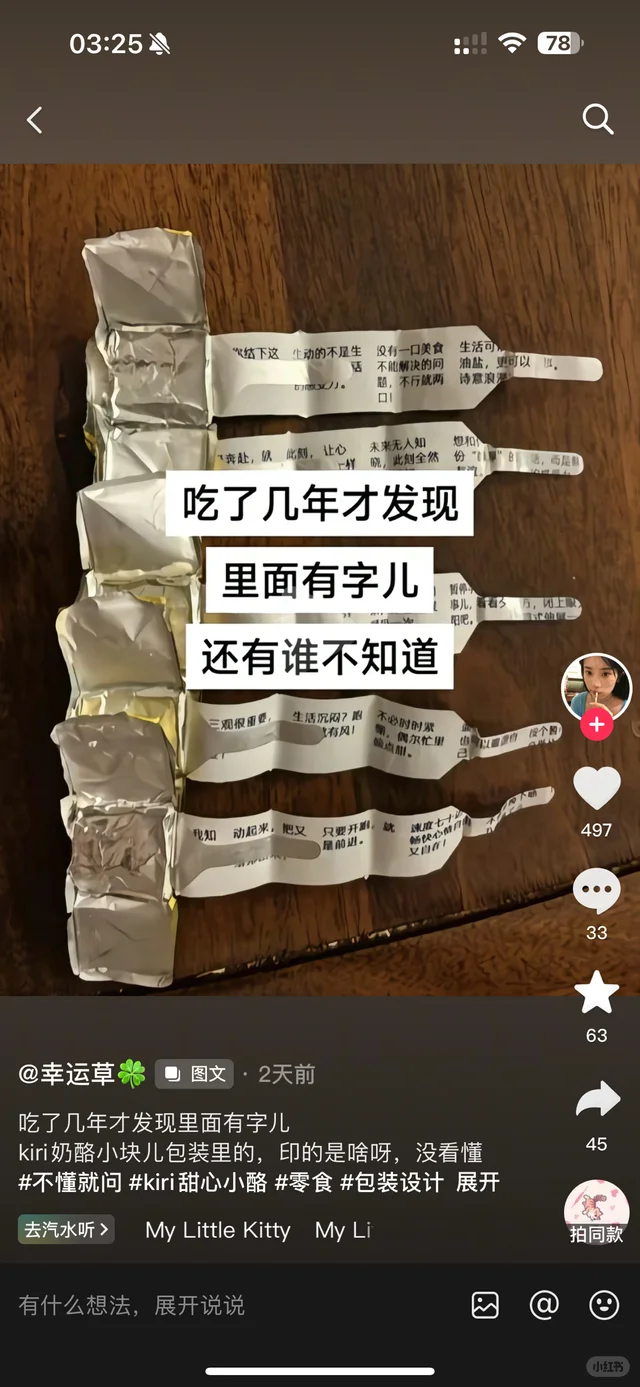This screenshot has height=1387, width=640.
Task: Save this post with the star icon
Action: (597, 993)
